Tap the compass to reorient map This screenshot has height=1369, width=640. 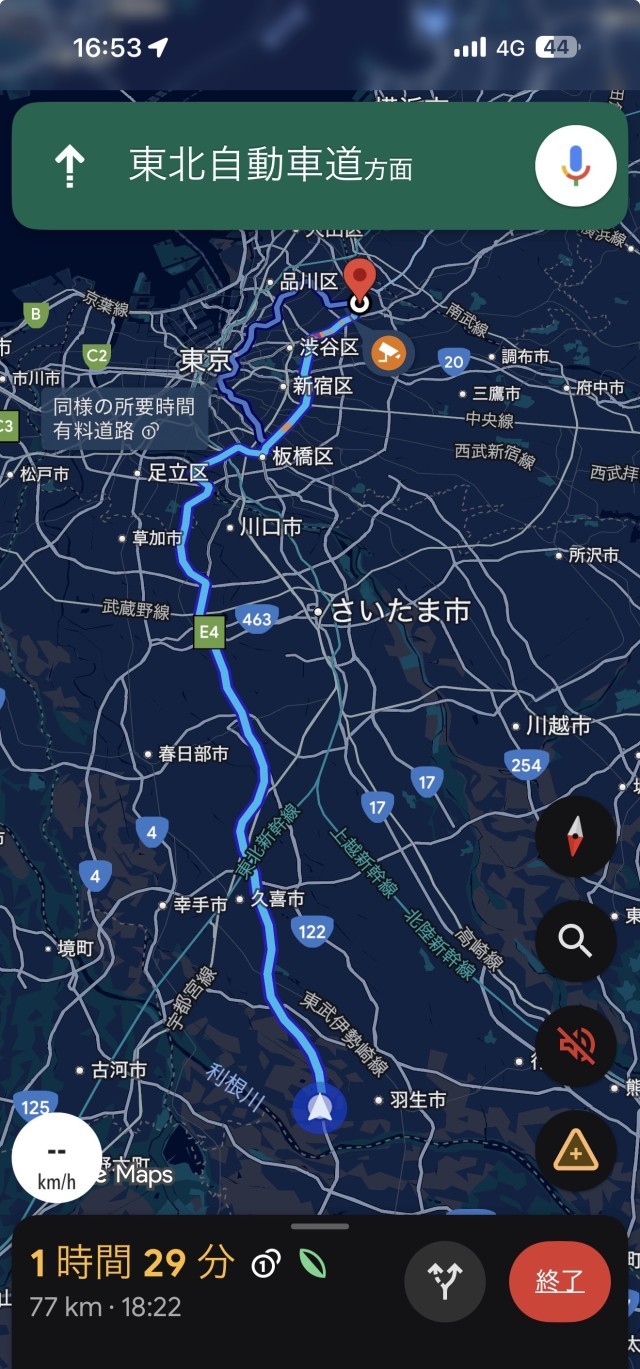click(575, 837)
